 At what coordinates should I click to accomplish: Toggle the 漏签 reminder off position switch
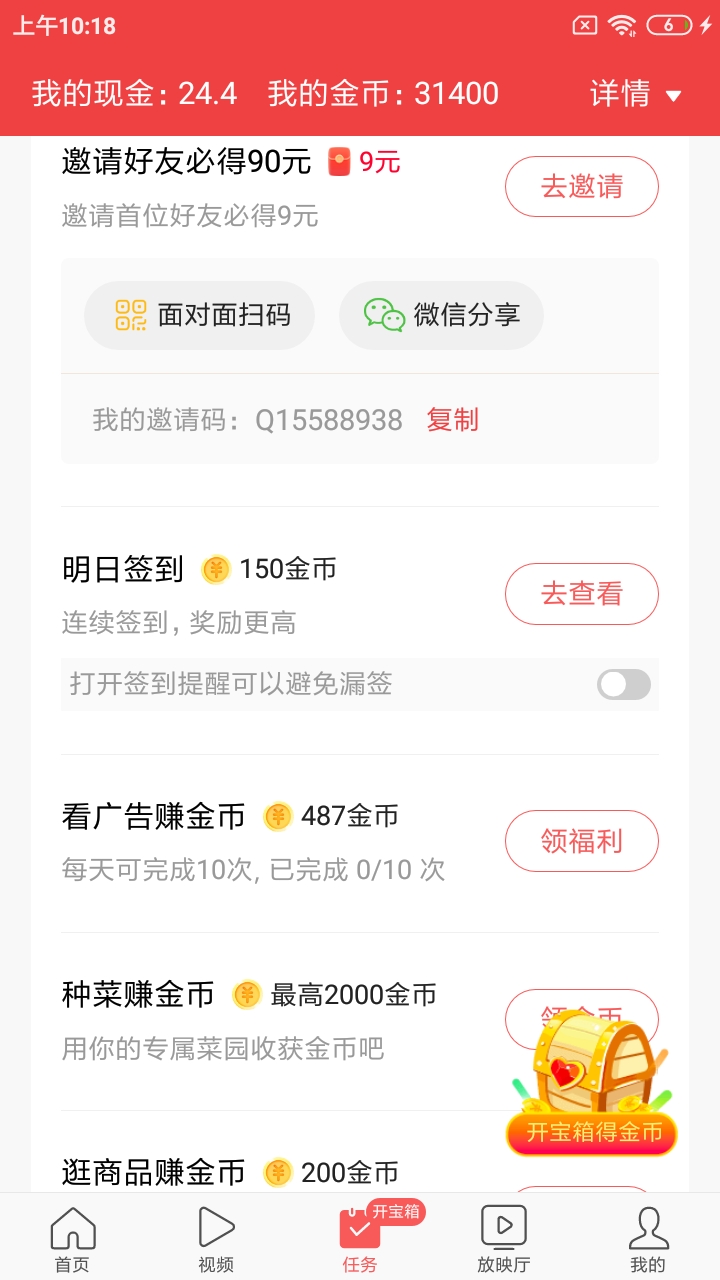pos(622,684)
